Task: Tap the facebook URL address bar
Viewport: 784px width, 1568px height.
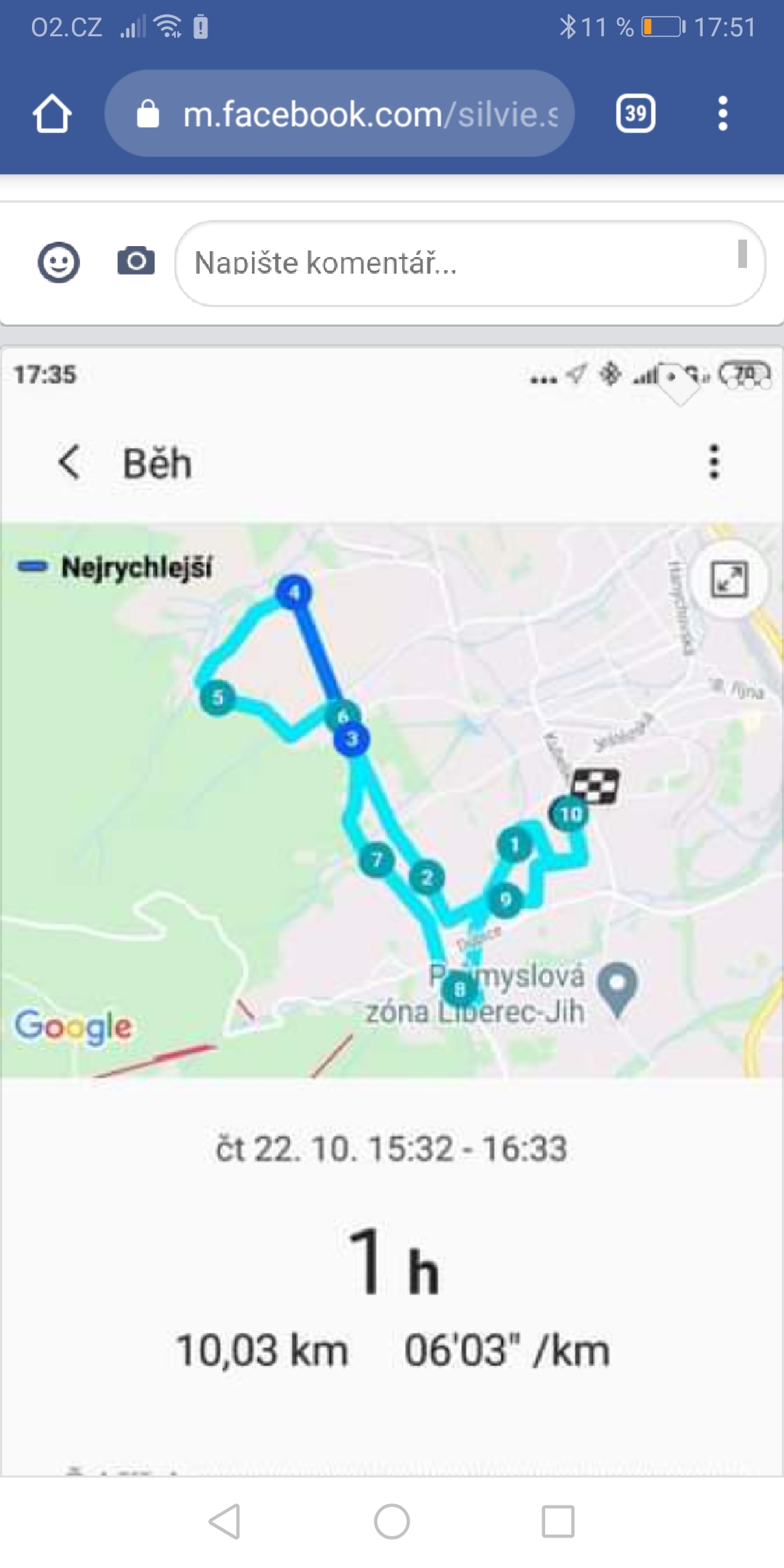Action: (x=340, y=113)
